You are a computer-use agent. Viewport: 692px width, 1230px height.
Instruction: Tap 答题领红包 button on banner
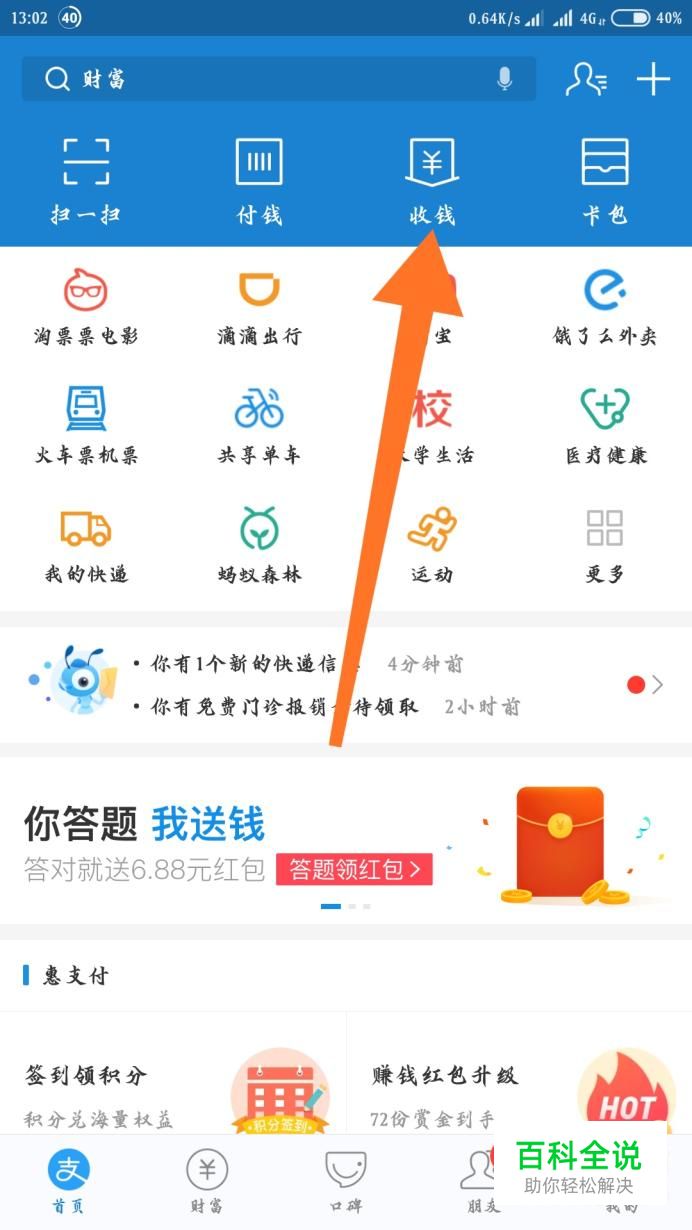[354, 869]
